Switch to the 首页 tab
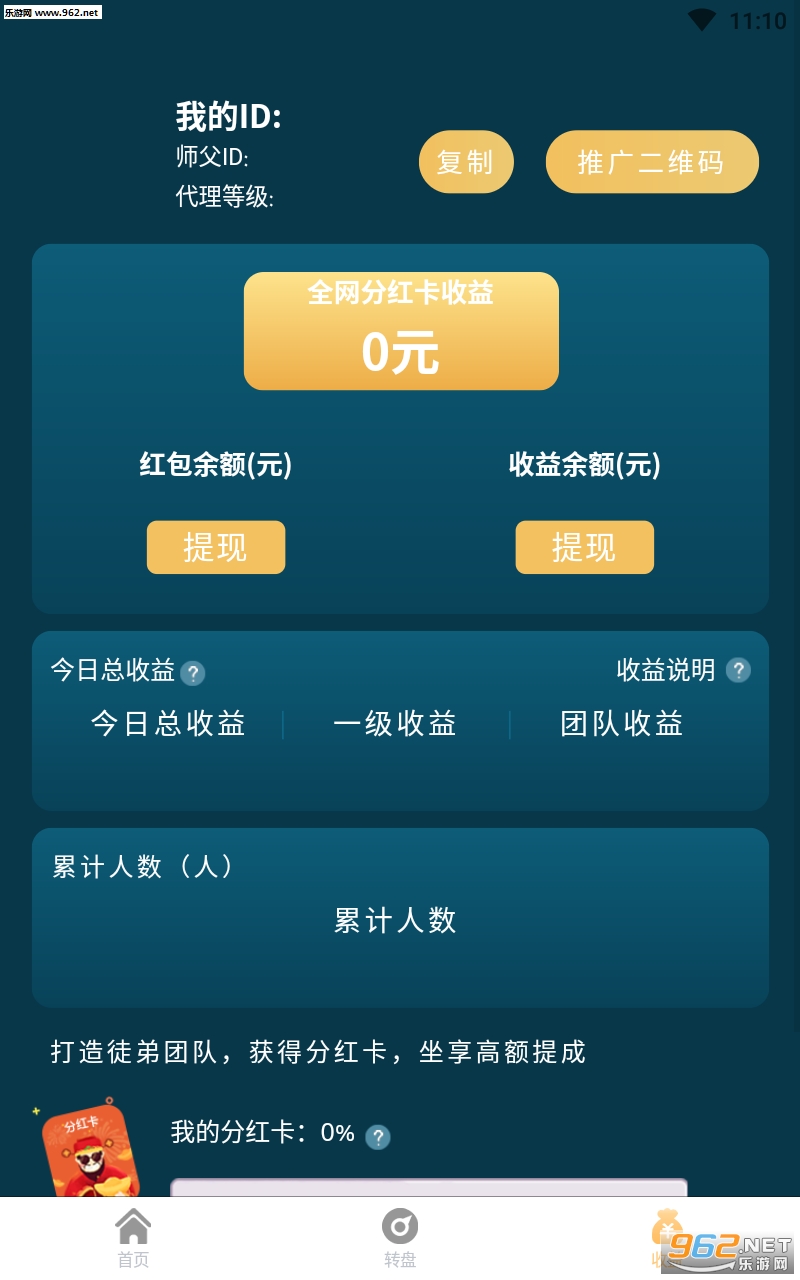Screen dimensions: 800x1280 click(133, 1238)
